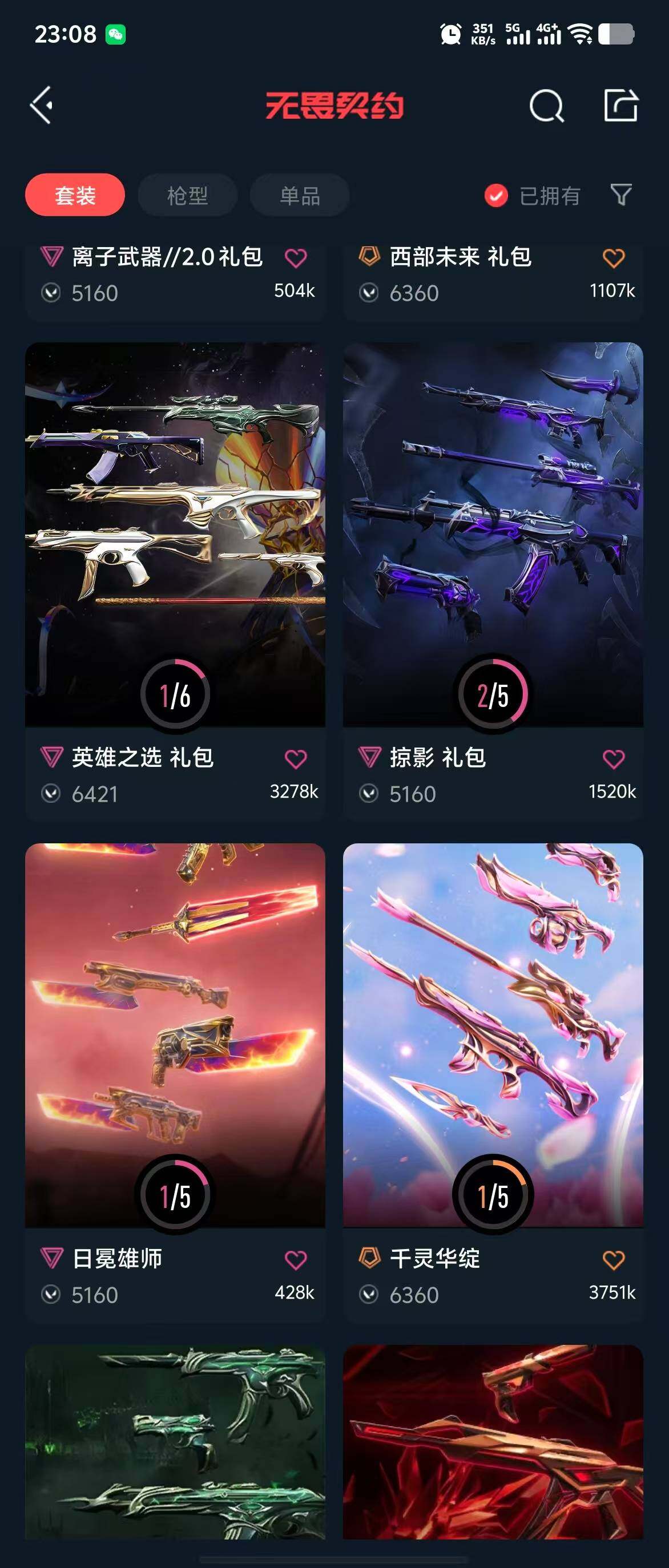
Task: Switch to the 枪型 tab
Action: click(x=187, y=195)
